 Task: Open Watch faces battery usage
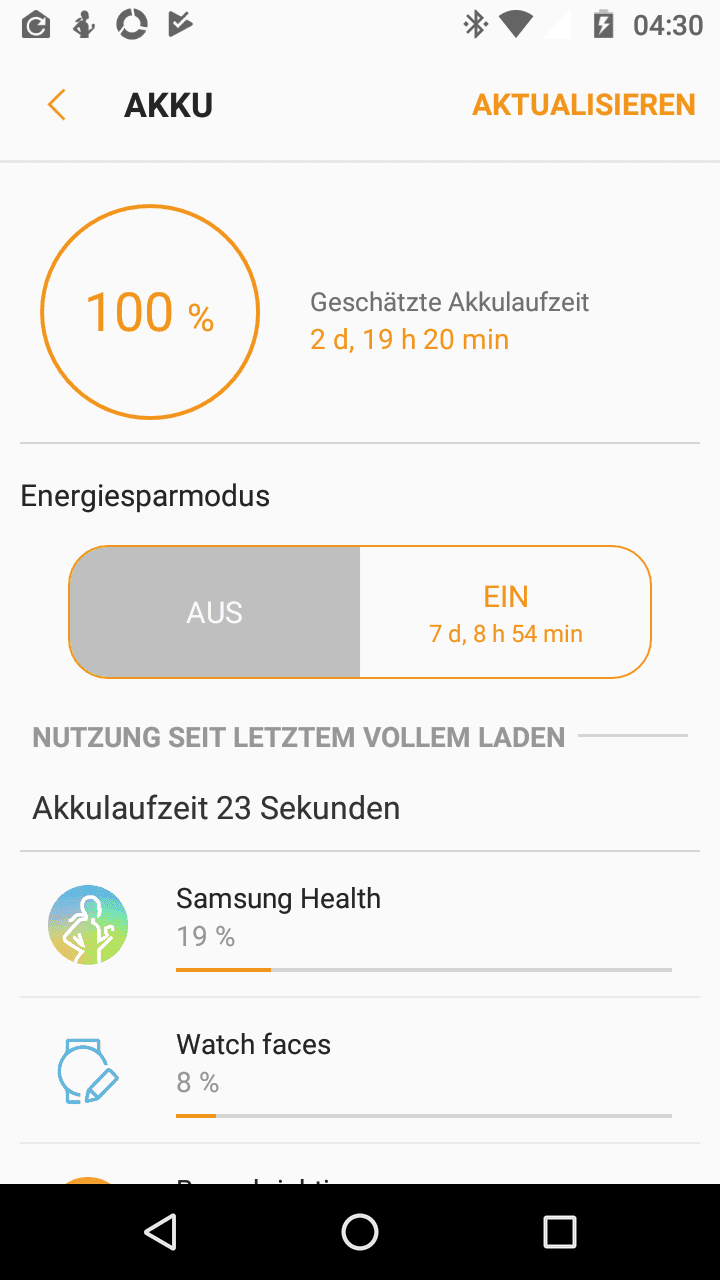pos(360,1071)
